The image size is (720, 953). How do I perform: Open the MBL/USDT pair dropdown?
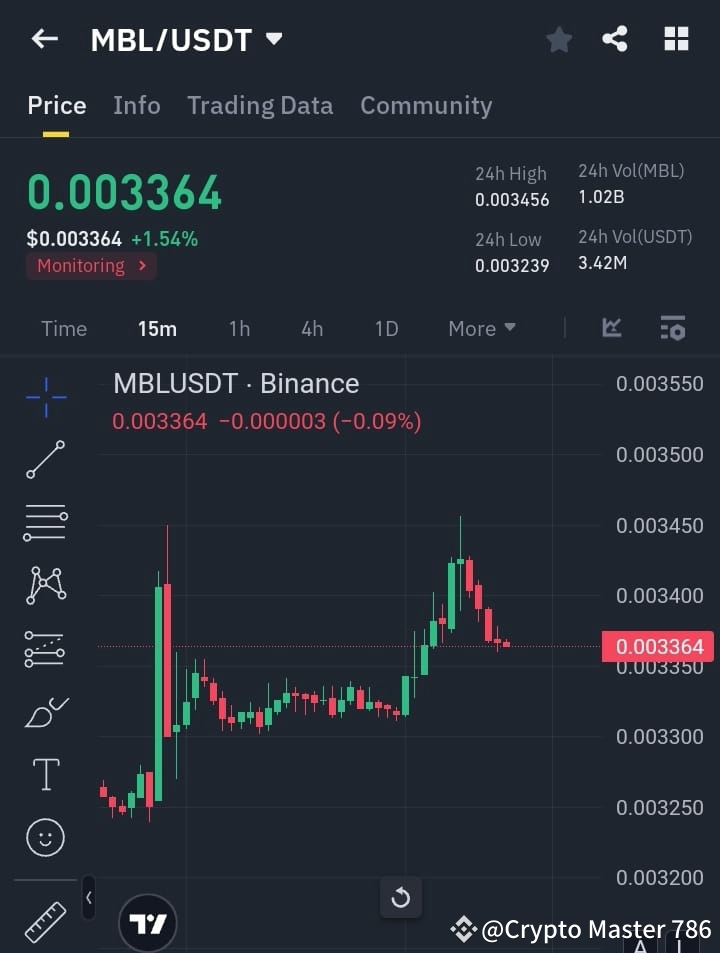[x=272, y=38]
